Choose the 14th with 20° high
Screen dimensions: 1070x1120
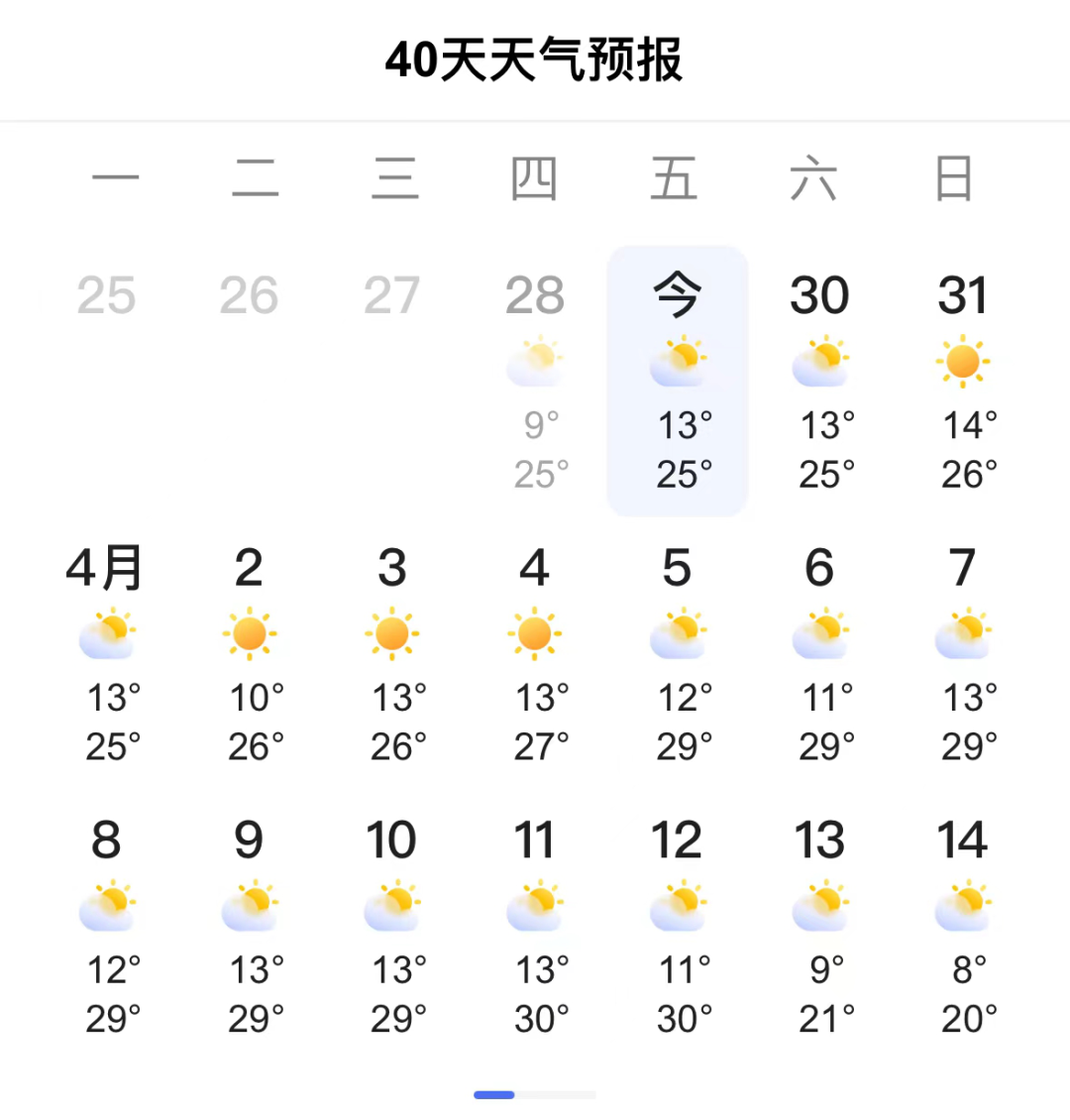click(x=962, y=925)
